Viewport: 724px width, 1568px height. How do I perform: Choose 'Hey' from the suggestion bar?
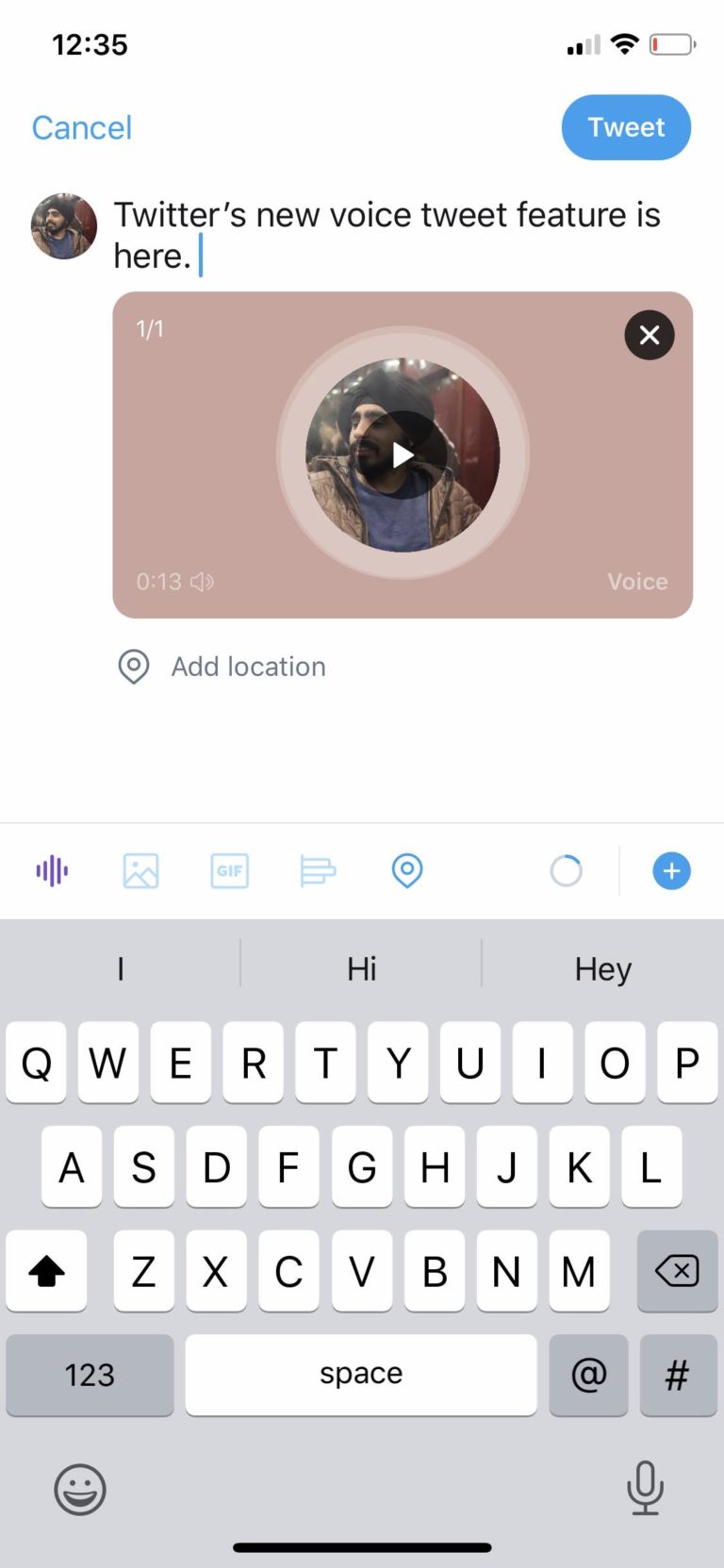point(602,968)
